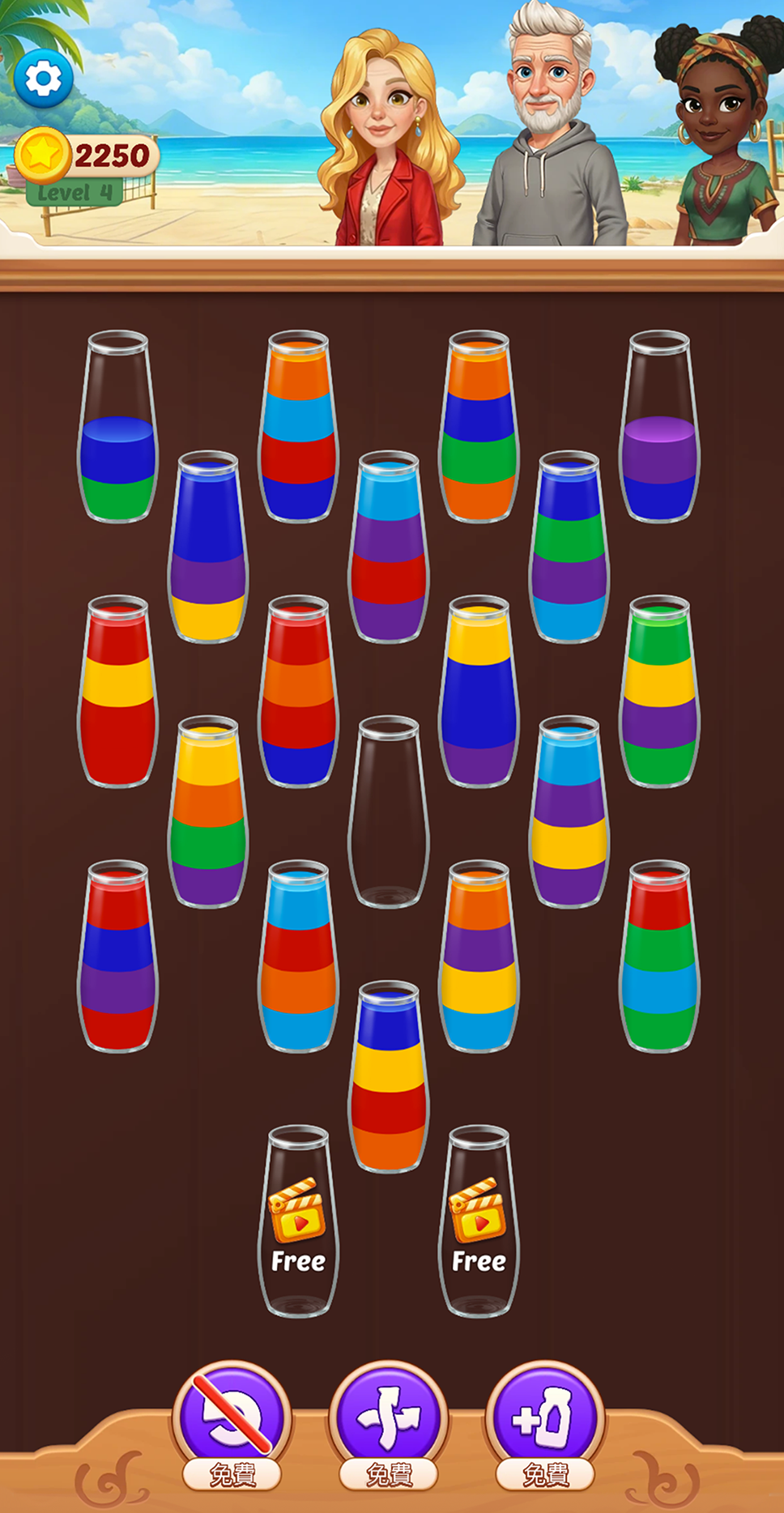Select the half-full glass with purple over blue
Screen dimensions: 784x1513
click(659, 427)
